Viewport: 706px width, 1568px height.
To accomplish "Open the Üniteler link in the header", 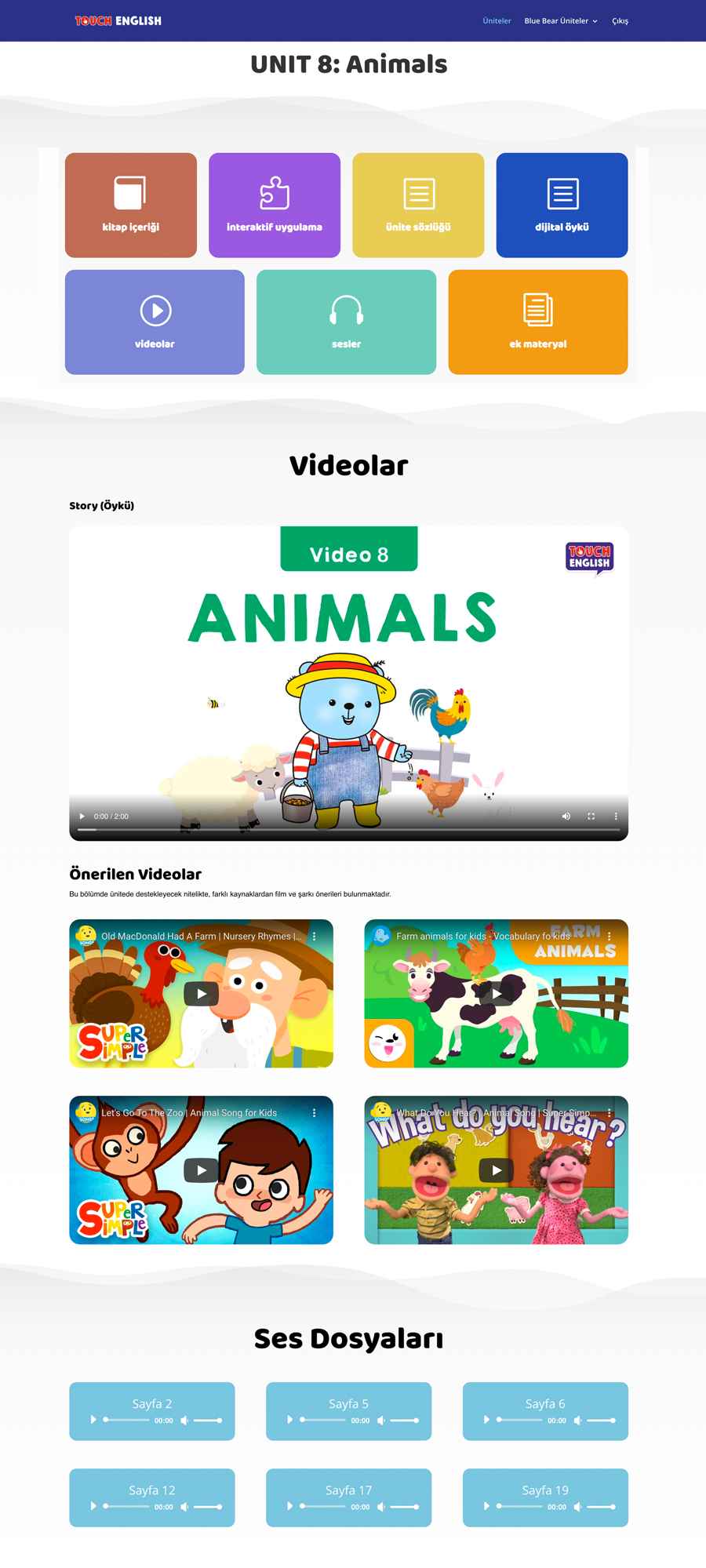I will click(x=497, y=21).
